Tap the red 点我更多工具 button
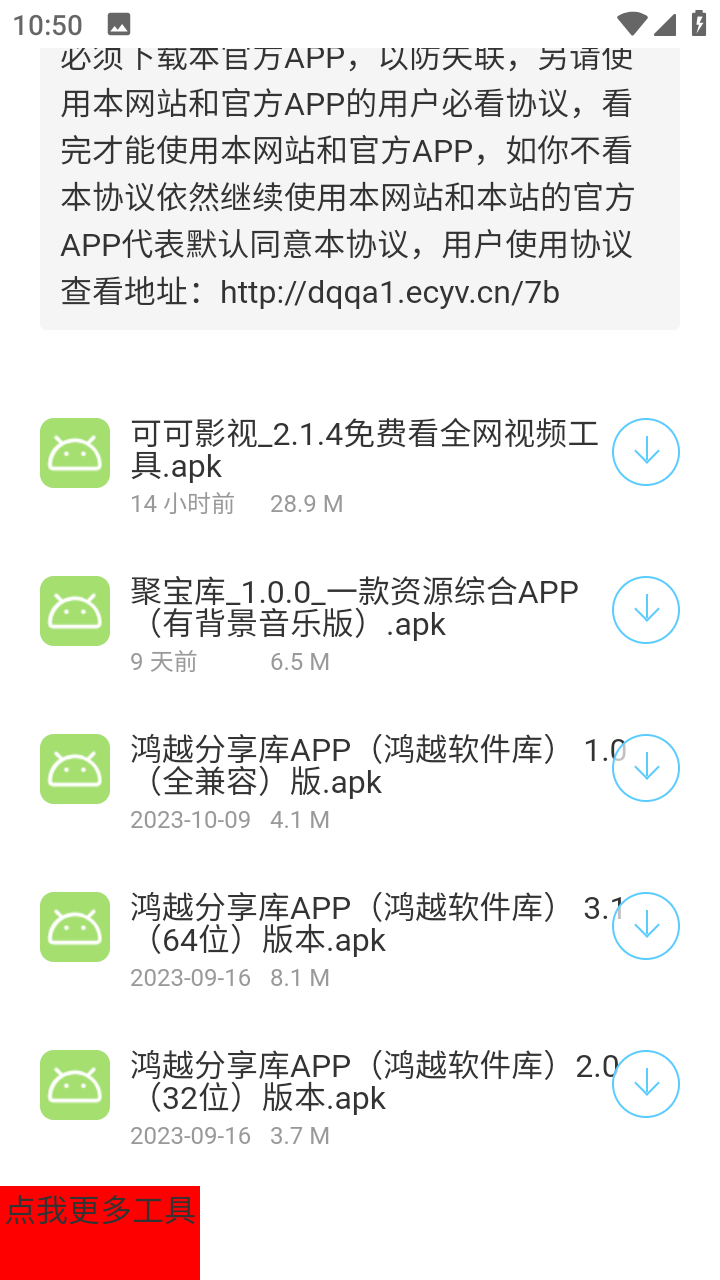Viewport: 720px width, 1280px height. (100, 1233)
